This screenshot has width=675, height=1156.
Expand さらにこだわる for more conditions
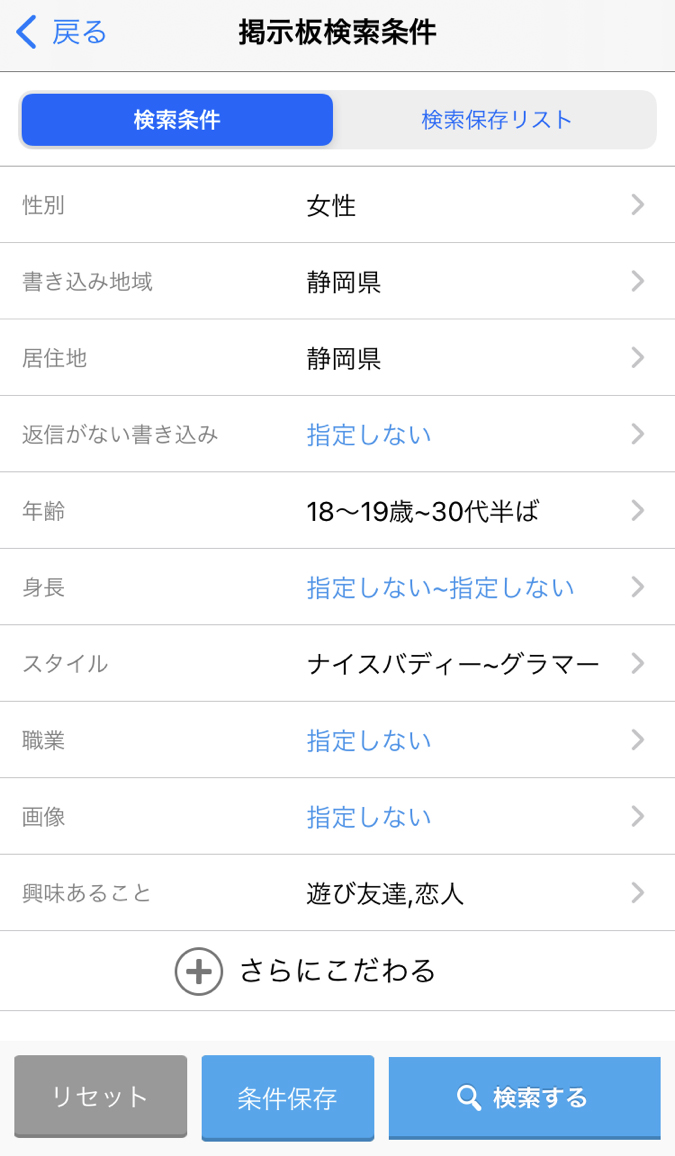(306, 971)
